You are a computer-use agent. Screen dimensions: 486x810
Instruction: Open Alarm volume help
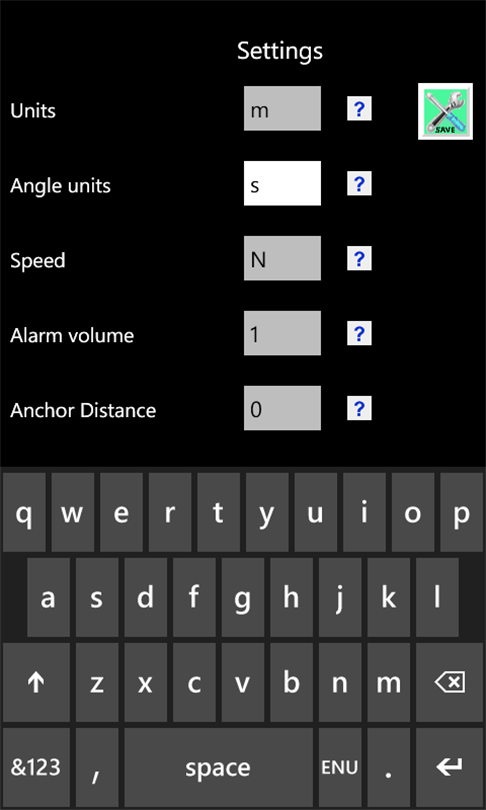359,333
